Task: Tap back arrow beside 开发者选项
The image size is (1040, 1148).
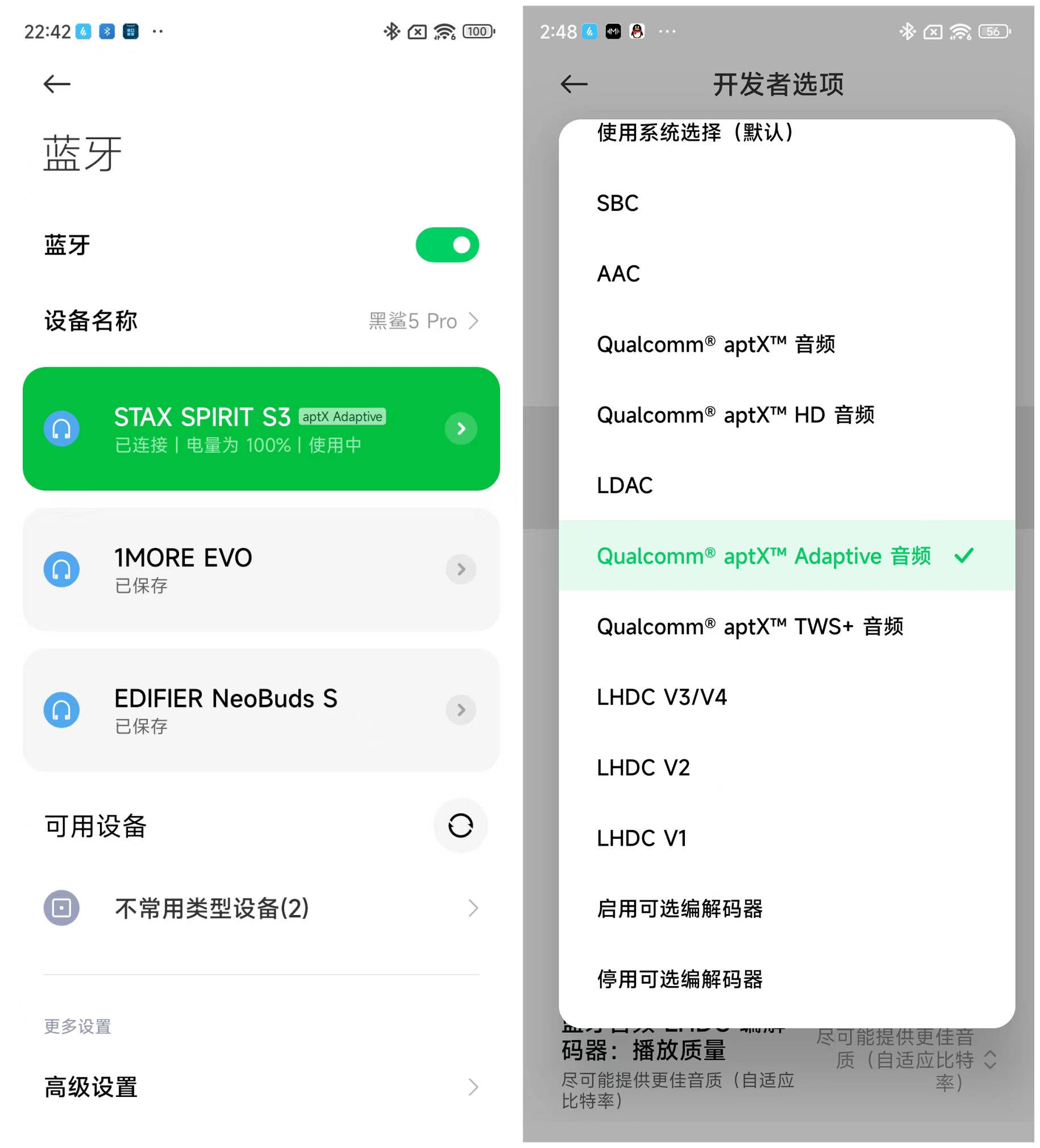Action: pos(573,84)
